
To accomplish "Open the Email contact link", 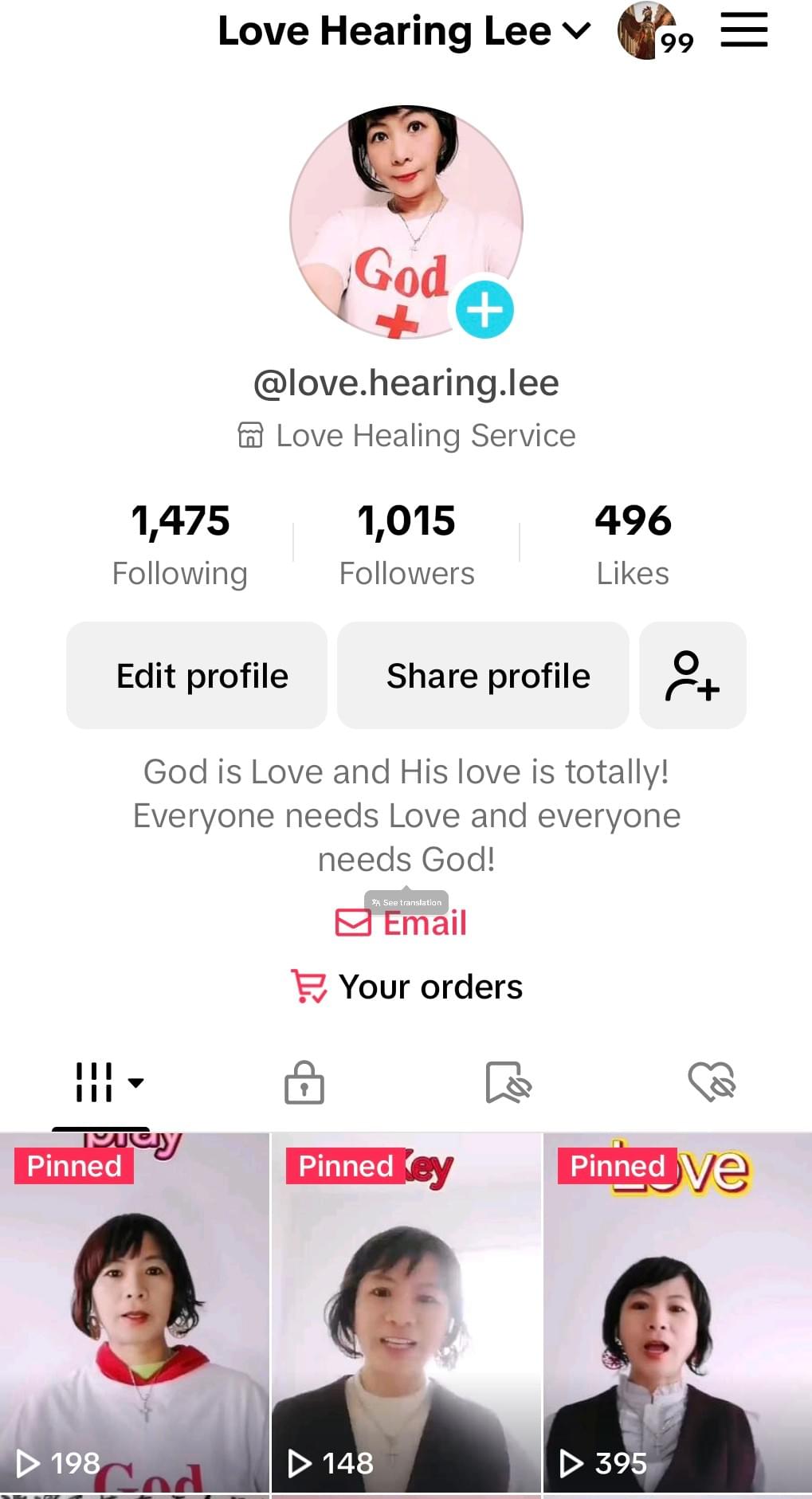I will pyautogui.click(x=402, y=924).
